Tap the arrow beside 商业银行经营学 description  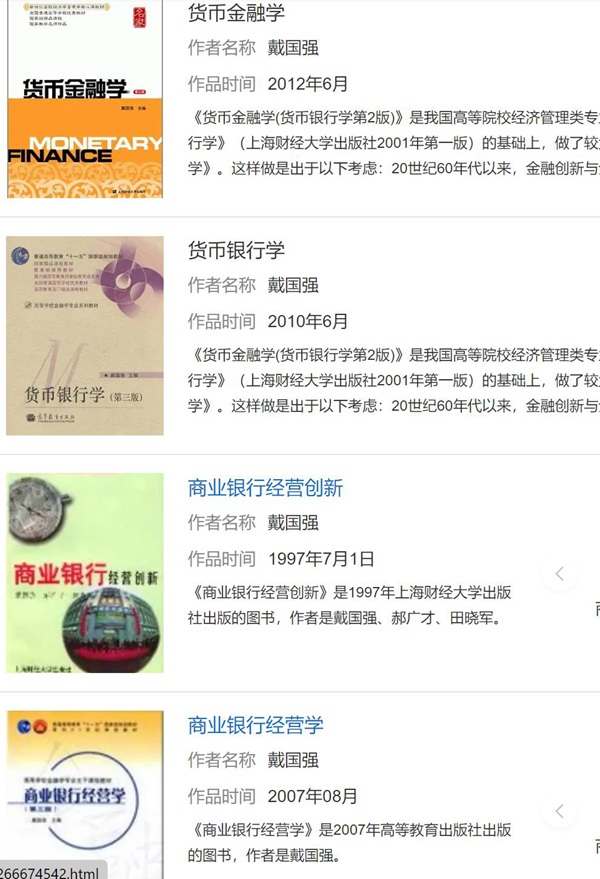tap(560, 811)
